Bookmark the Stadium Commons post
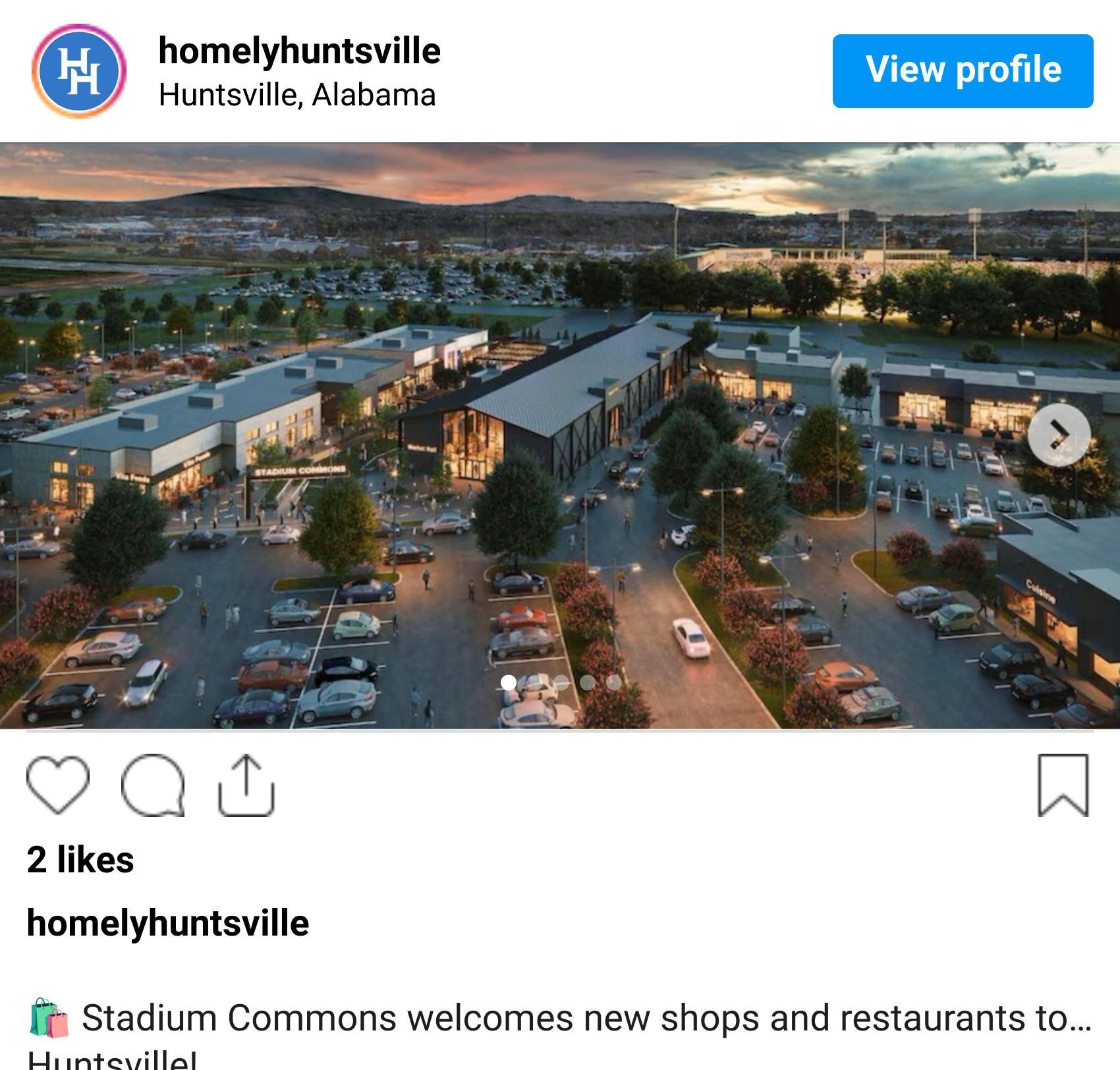 (x=1063, y=784)
